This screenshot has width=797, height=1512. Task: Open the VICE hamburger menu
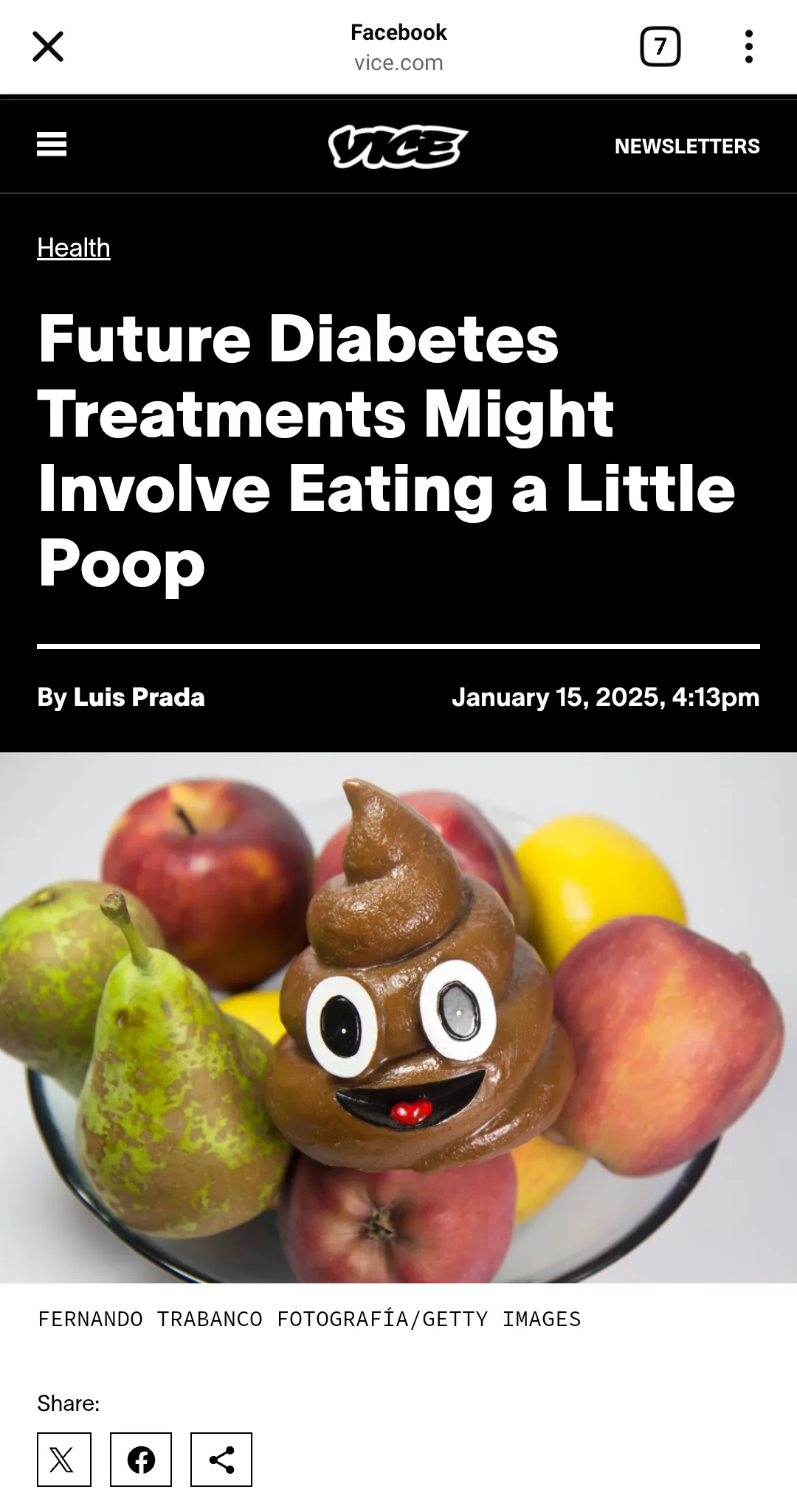tap(52, 145)
